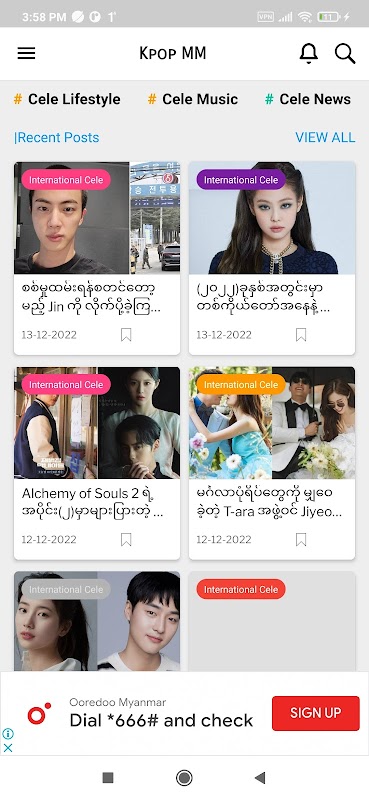
Task: Select the Cele News category
Action: [308, 99]
